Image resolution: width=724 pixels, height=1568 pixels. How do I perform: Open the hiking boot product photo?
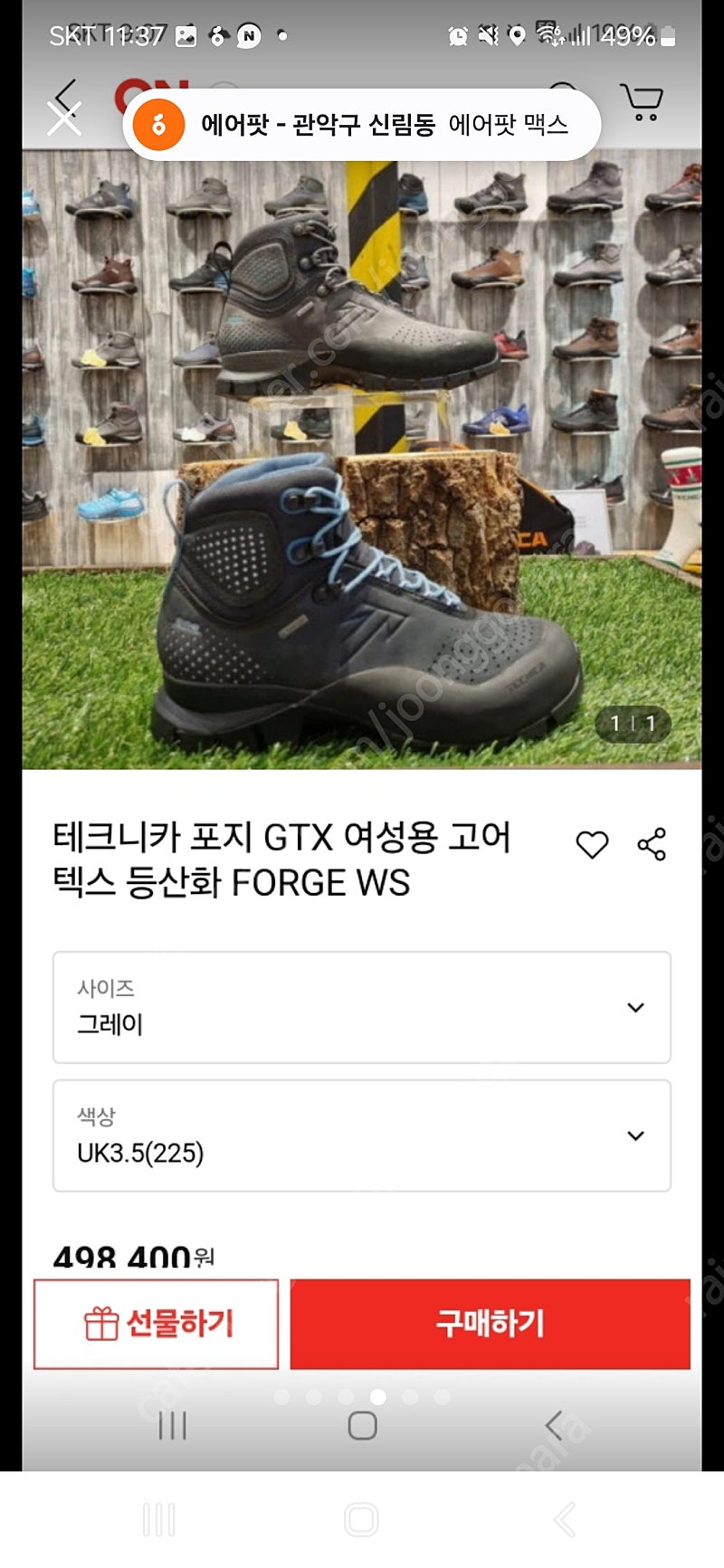pyautogui.click(x=362, y=460)
